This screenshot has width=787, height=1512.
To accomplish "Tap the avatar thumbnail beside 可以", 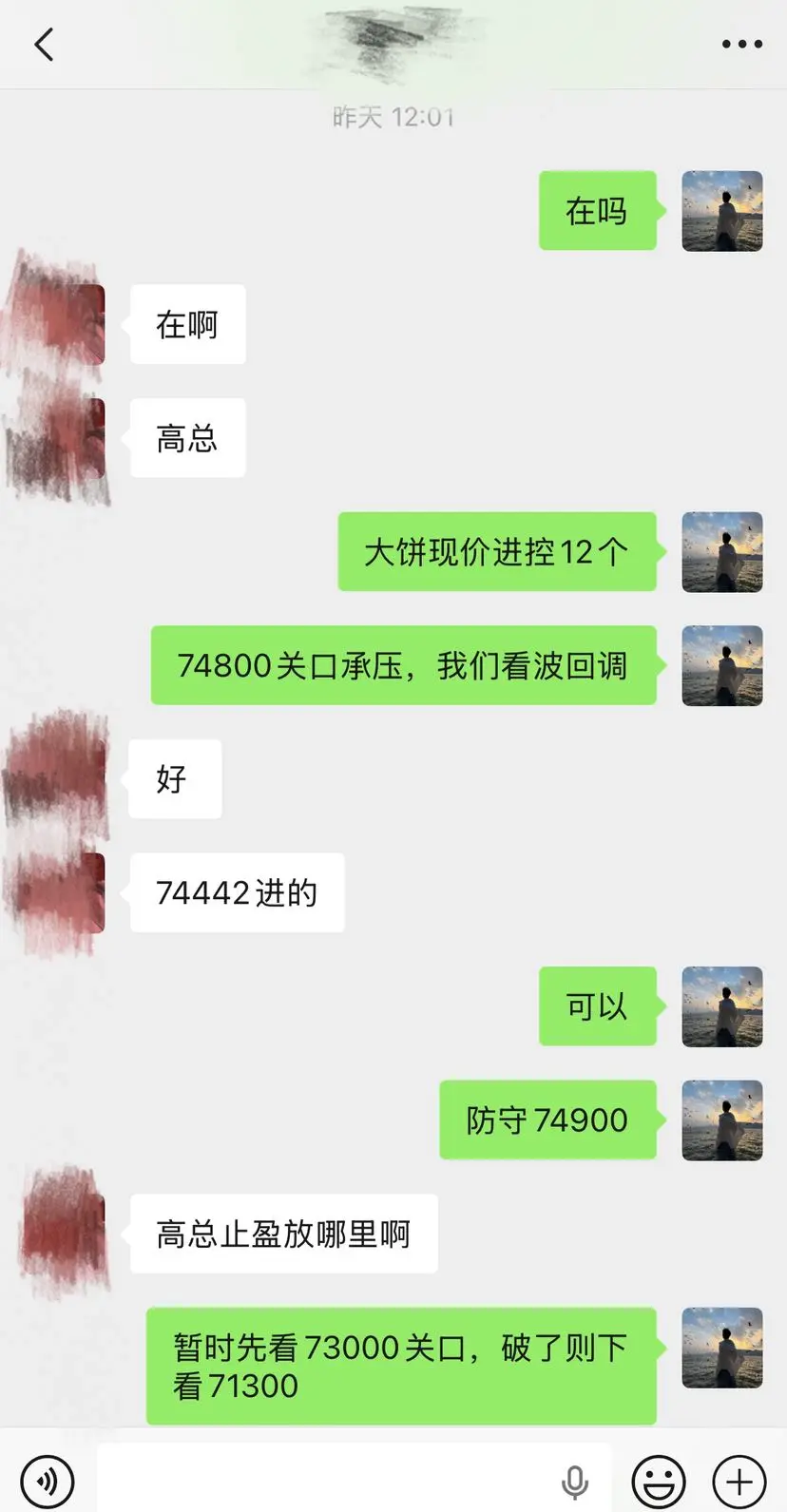I will pos(722,1006).
